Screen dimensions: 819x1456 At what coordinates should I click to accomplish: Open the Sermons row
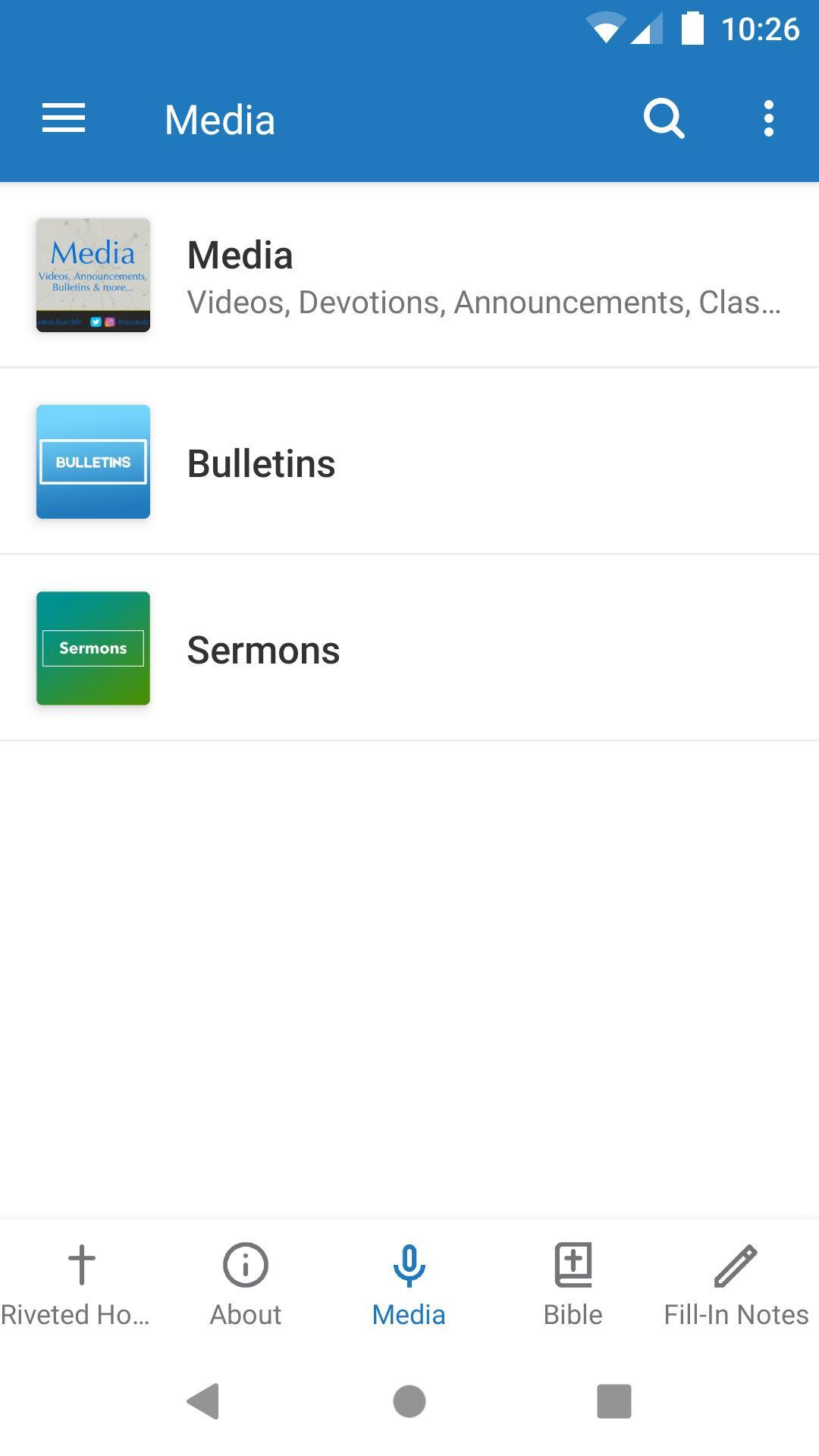pyautogui.click(x=409, y=648)
